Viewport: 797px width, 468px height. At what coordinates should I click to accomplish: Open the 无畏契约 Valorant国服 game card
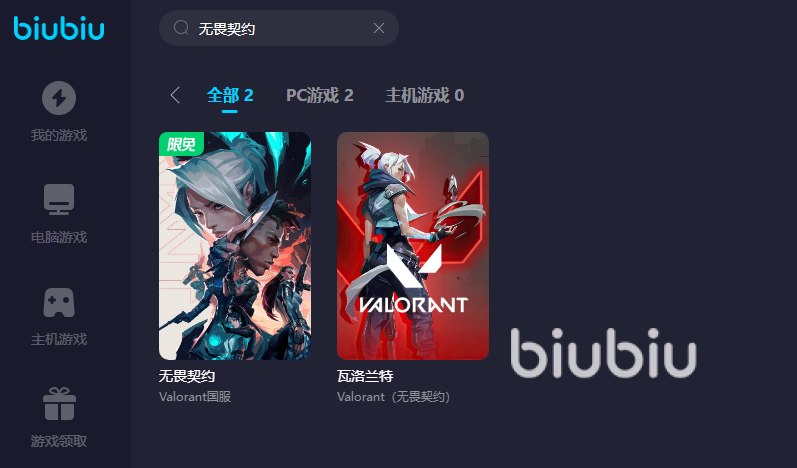pos(235,246)
